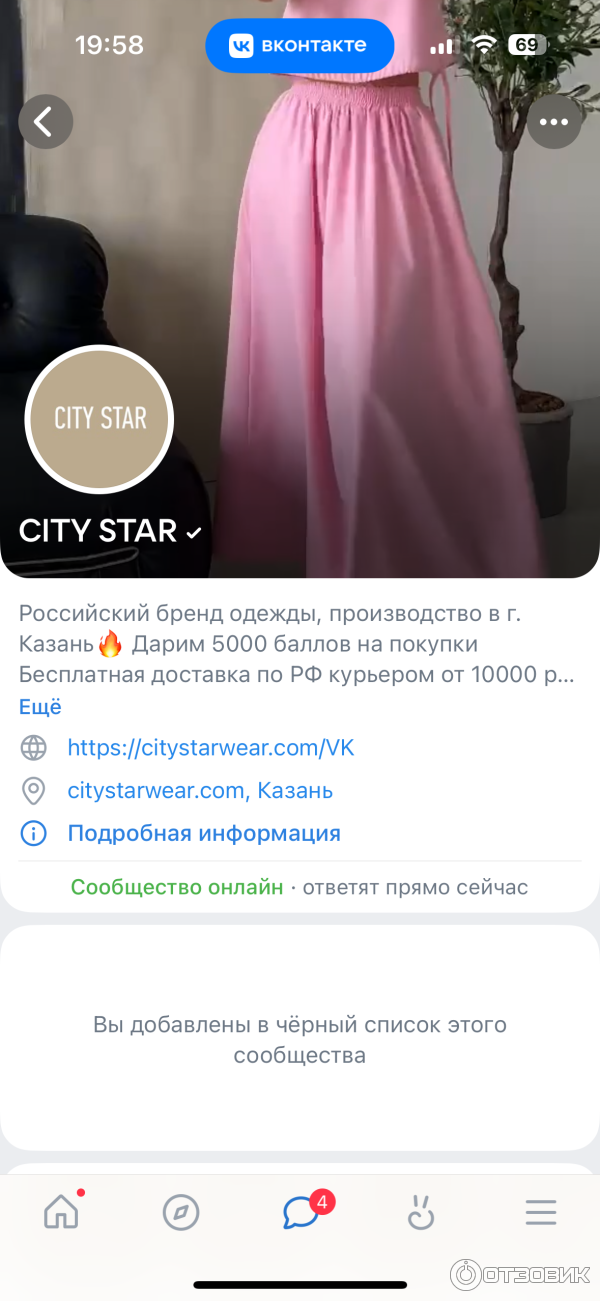Switch to the compass discover tab

[181, 1213]
